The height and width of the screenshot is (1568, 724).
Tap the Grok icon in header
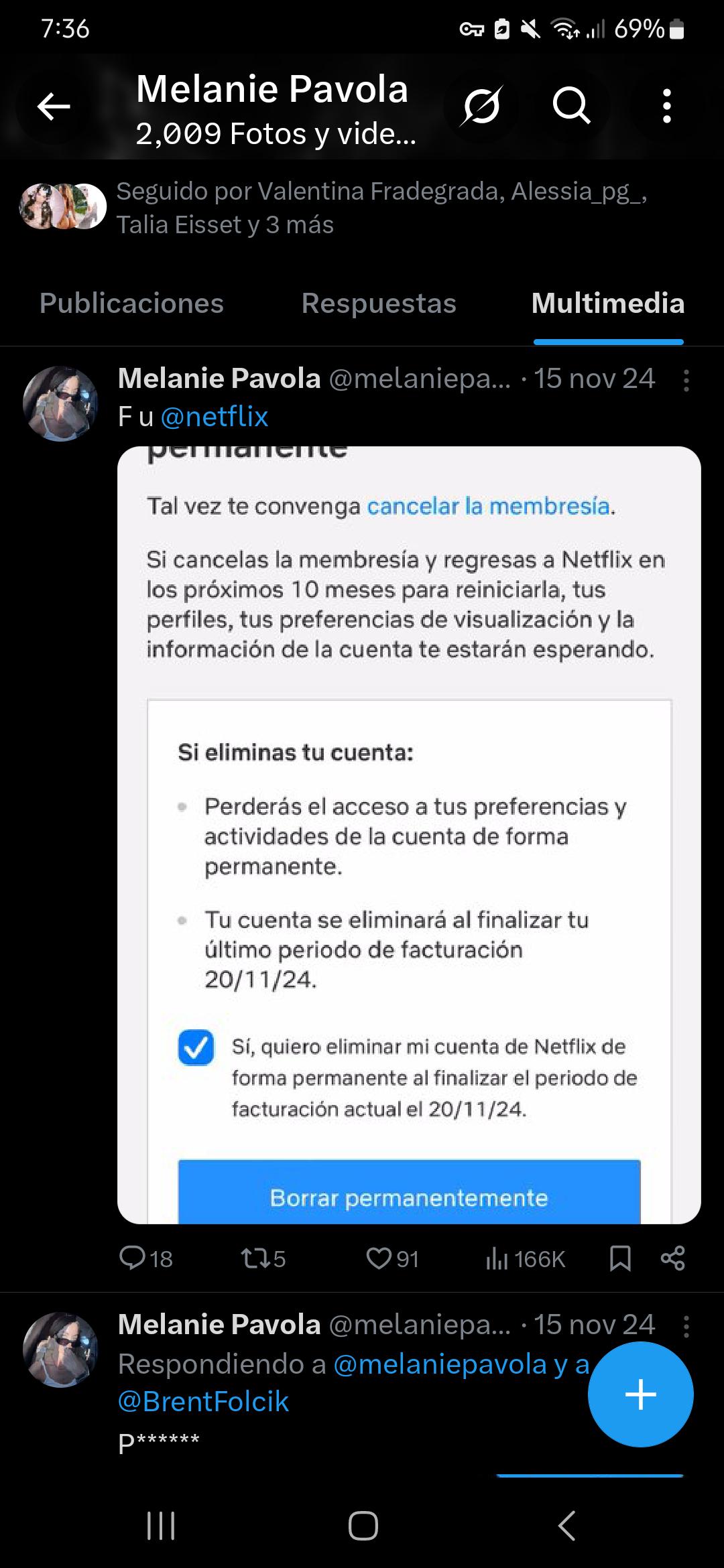481,106
